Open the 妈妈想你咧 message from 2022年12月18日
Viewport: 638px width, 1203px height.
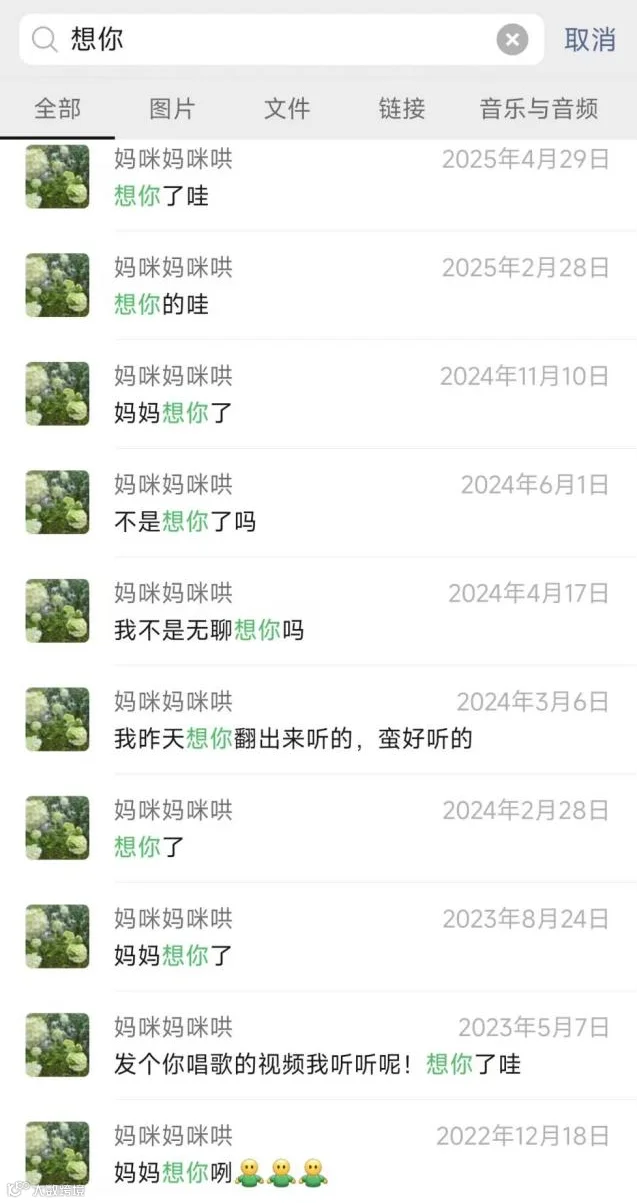(319, 1152)
